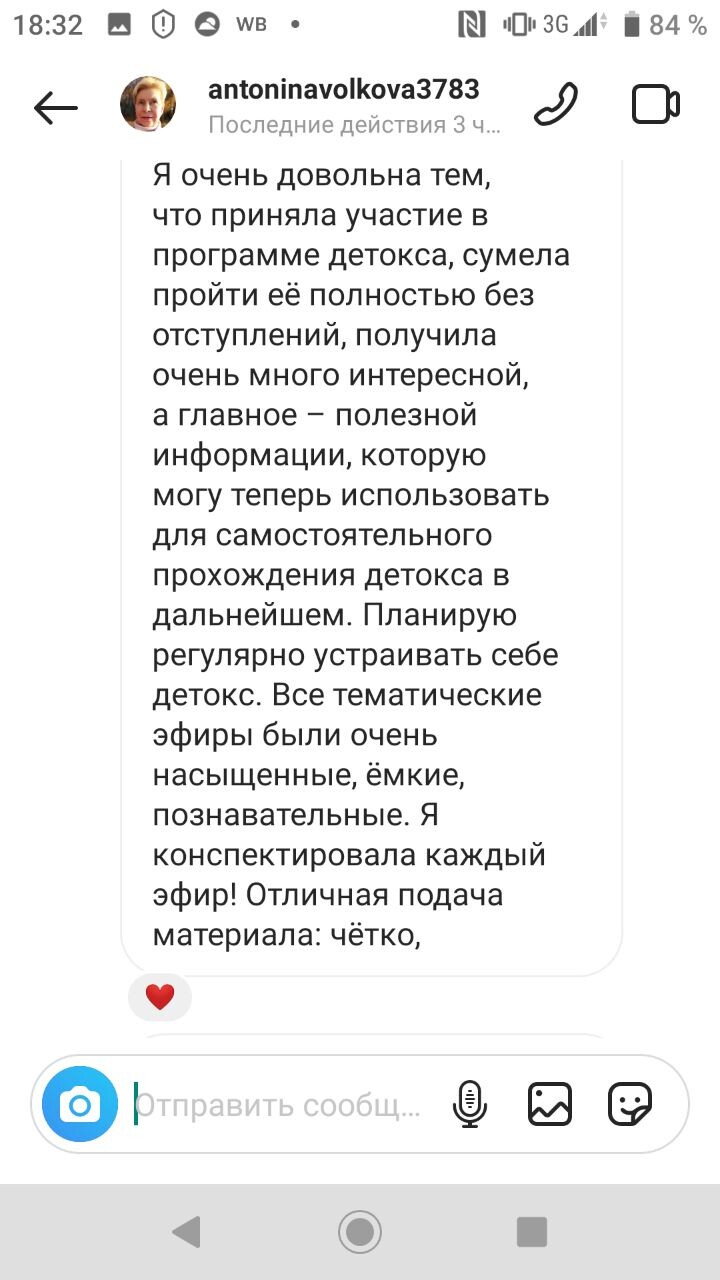Viewport: 720px width, 1280px height.
Task: Go to the phone's home screen
Action: (x=360, y=1232)
